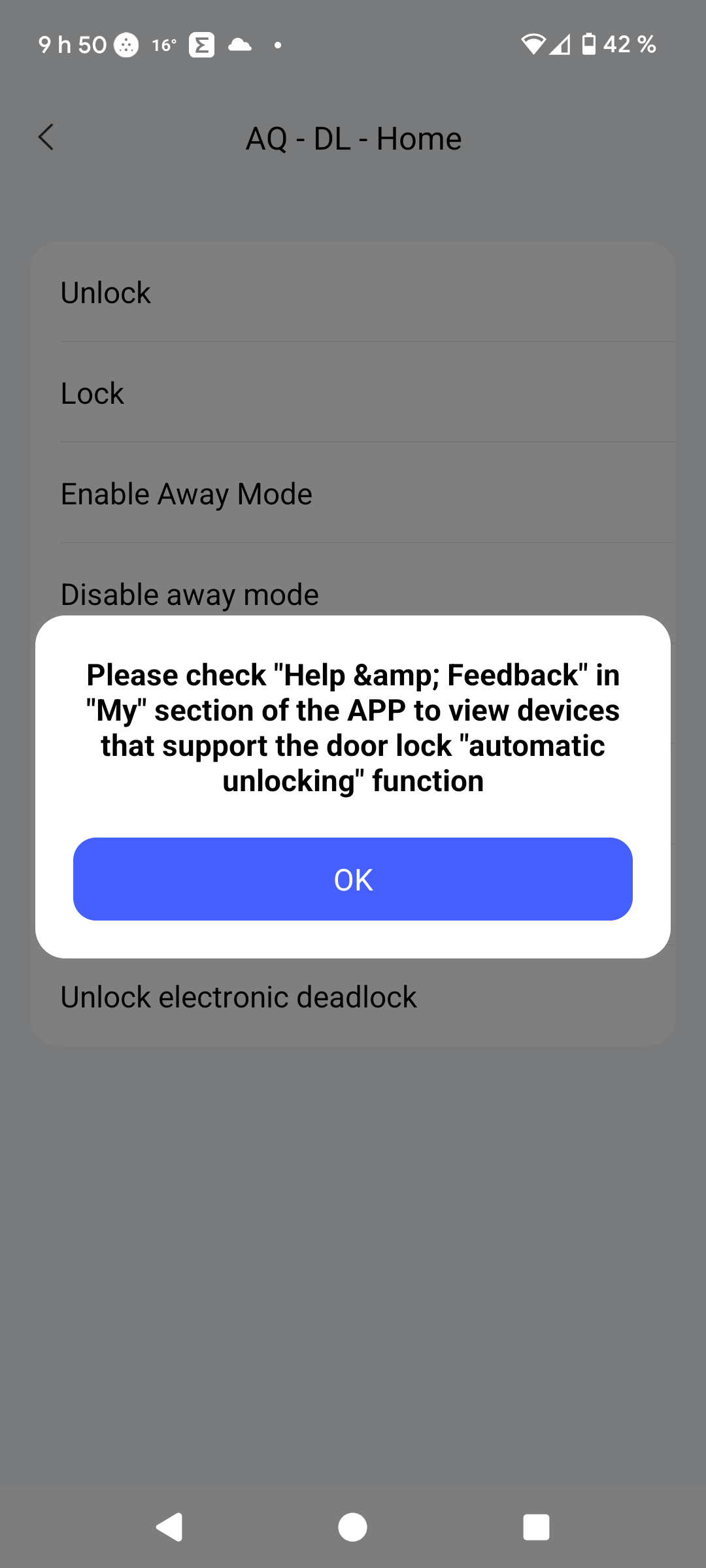Image resolution: width=706 pixels, height=1568 pixels.
Task: Choose Disable away mode
Action: click(190, 593)
